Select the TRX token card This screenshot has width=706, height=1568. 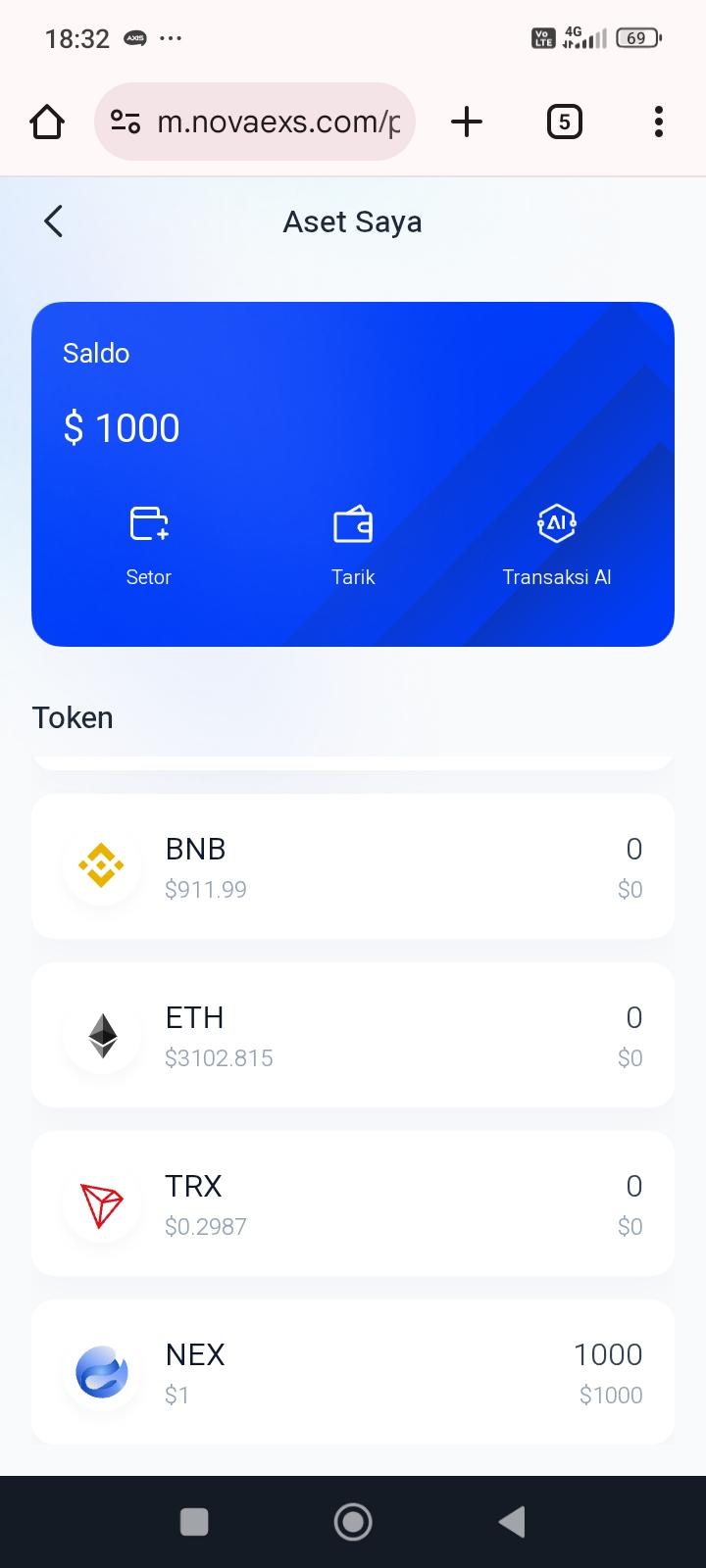pyautogui.click(x=353, y=1203)
